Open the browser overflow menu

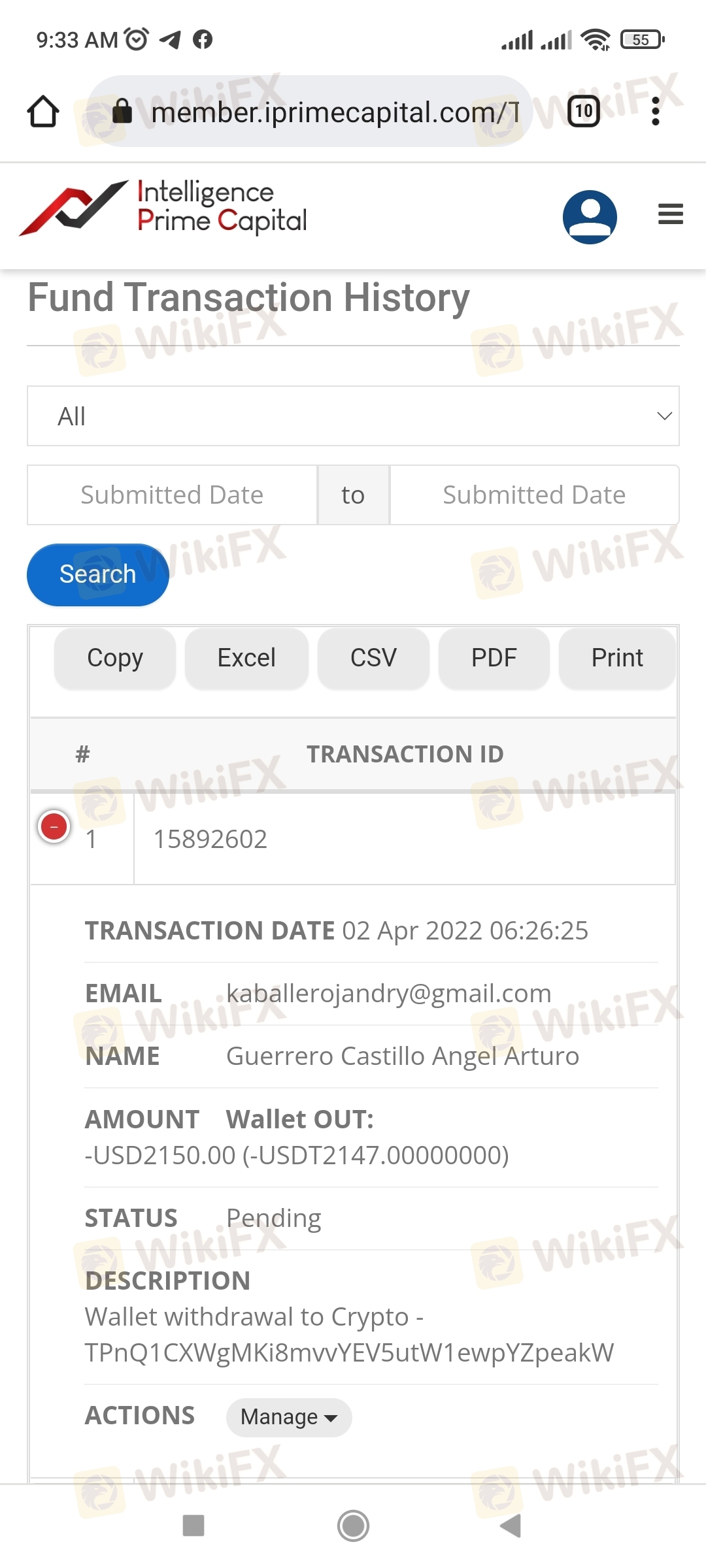pos(656,112)
